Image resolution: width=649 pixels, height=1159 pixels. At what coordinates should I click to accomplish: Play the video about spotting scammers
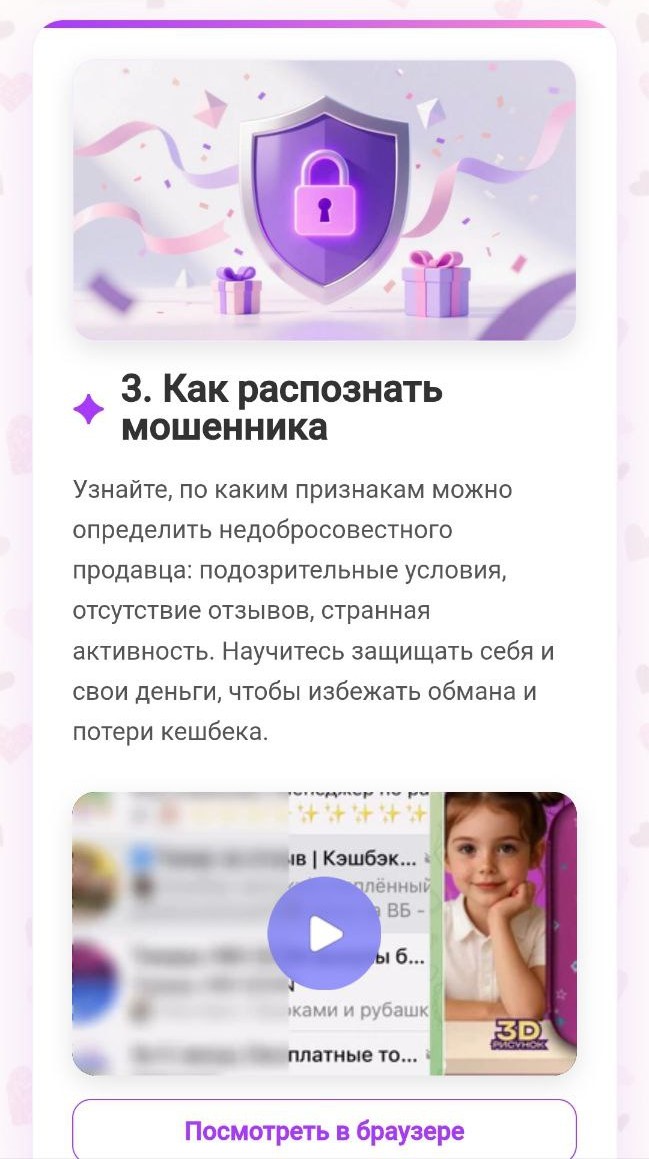click(324, 934)
